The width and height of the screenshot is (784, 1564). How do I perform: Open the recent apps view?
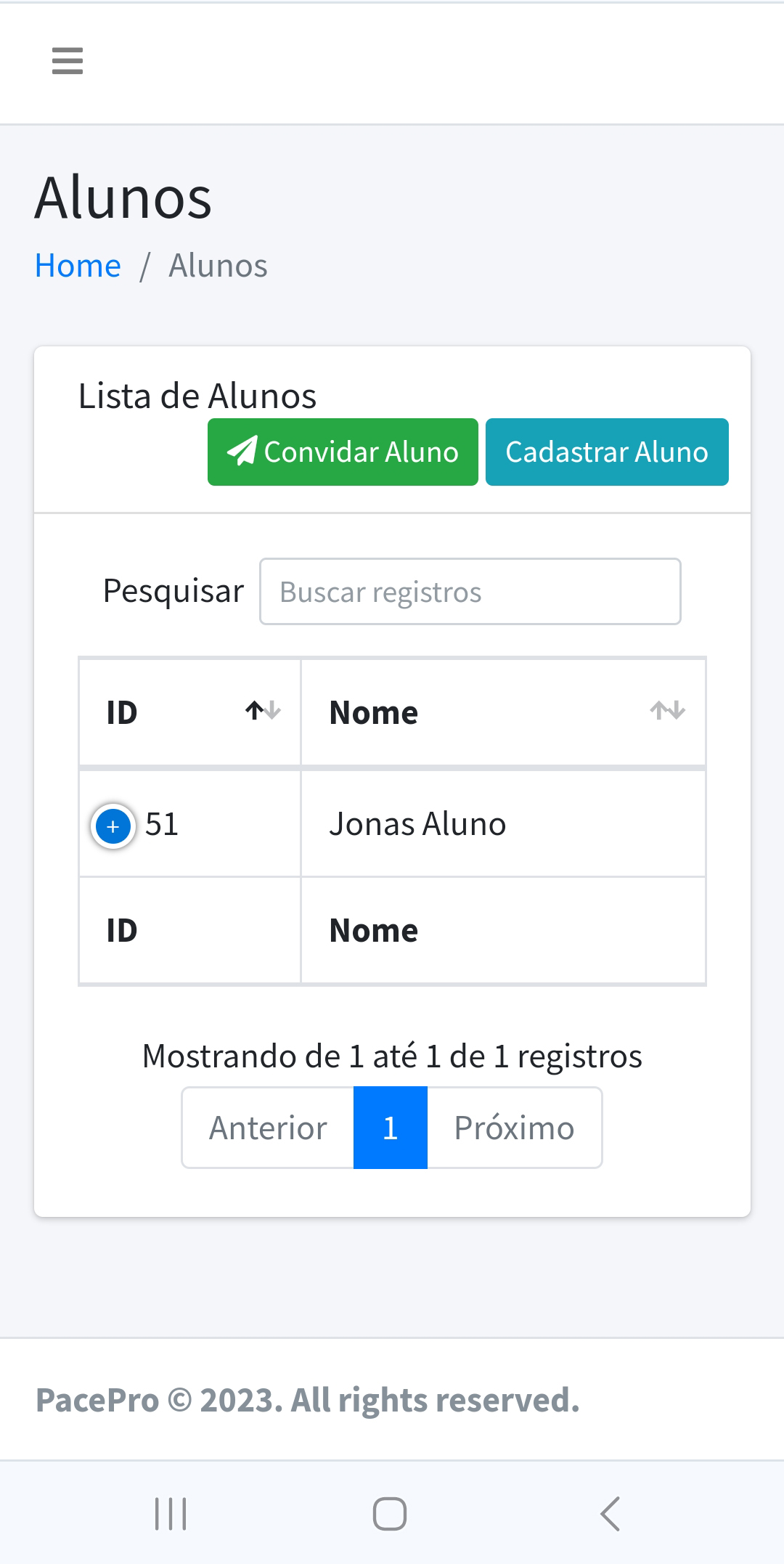point(171,1514)
